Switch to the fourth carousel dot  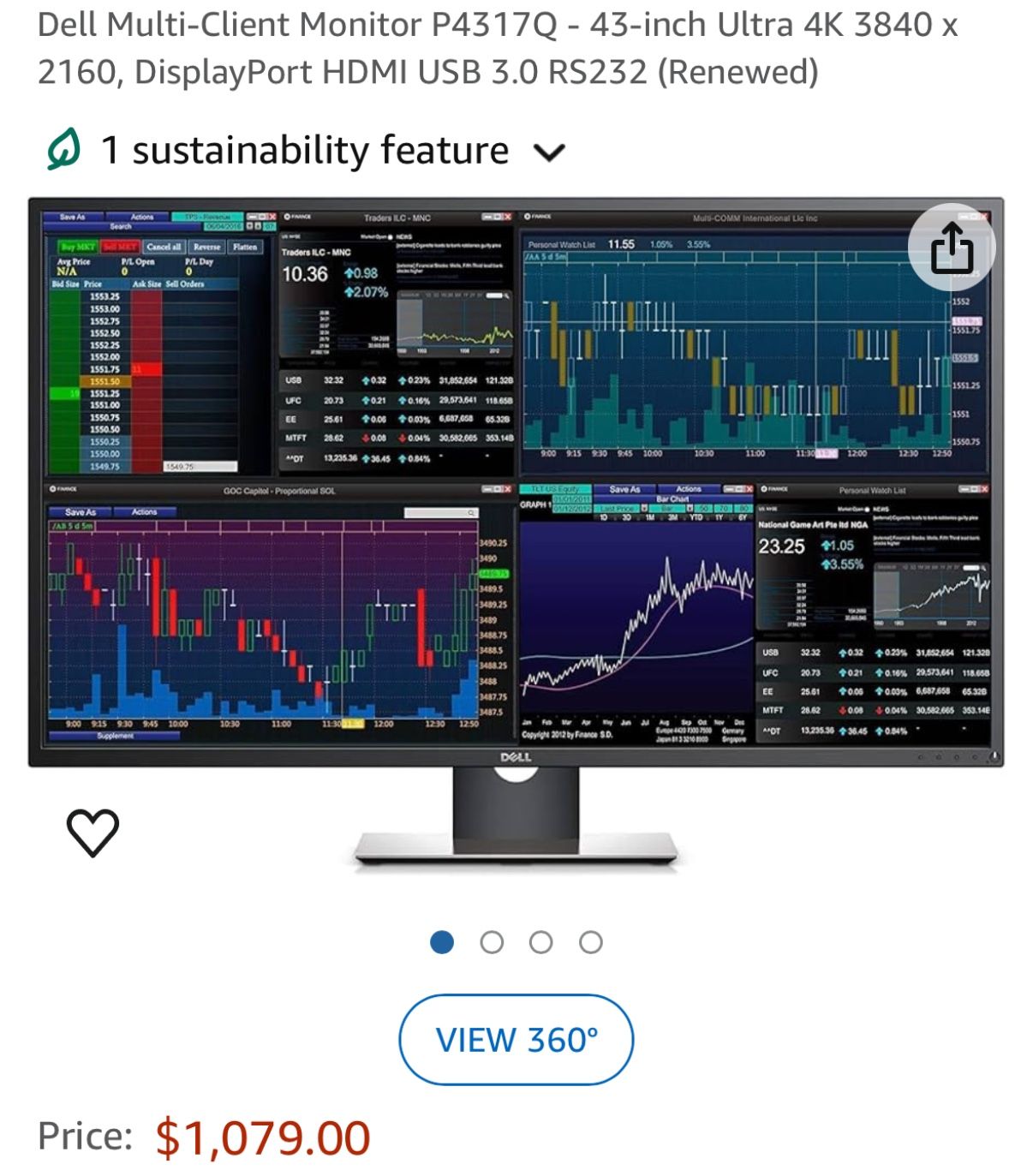(x=589, y=941)
